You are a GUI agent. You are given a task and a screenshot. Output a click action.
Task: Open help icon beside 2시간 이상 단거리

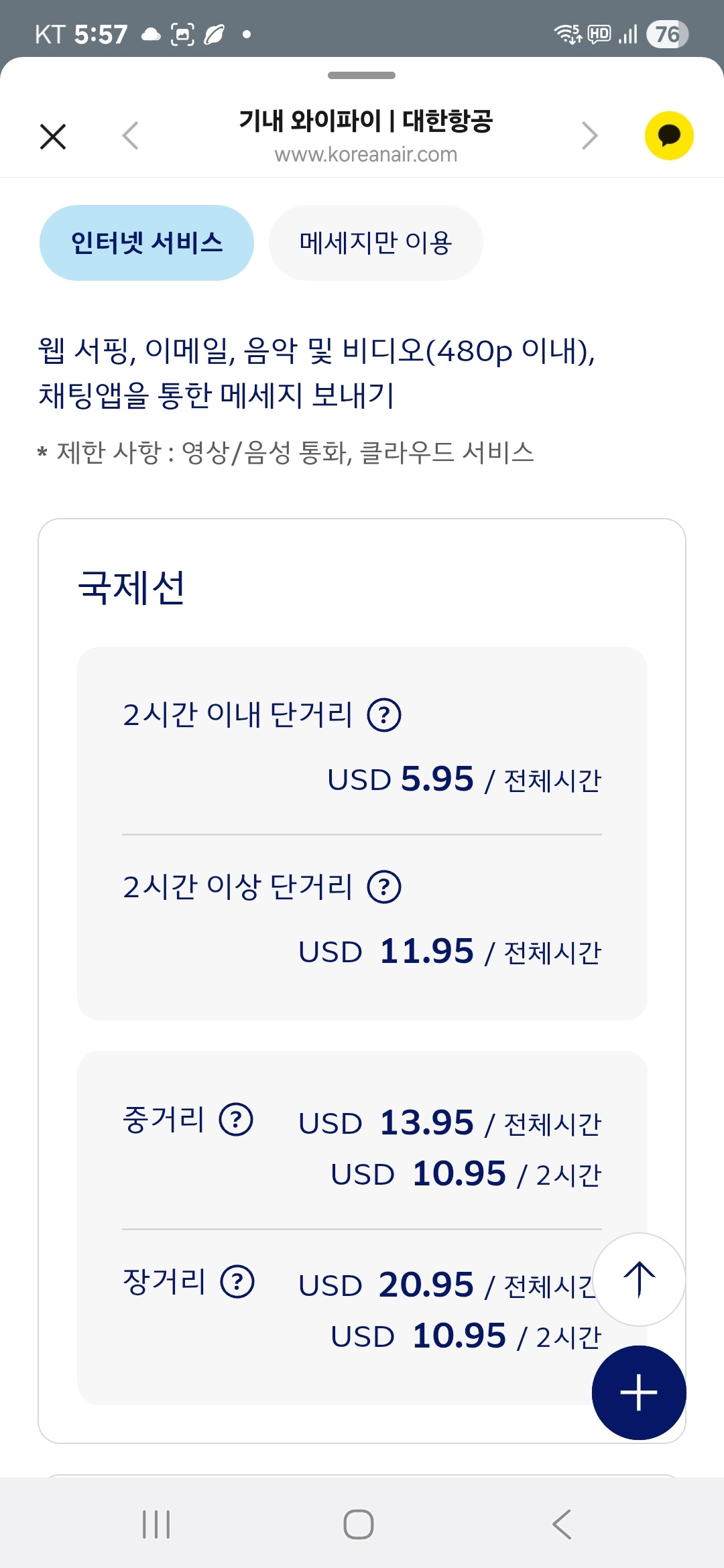(x=385, y=886)
